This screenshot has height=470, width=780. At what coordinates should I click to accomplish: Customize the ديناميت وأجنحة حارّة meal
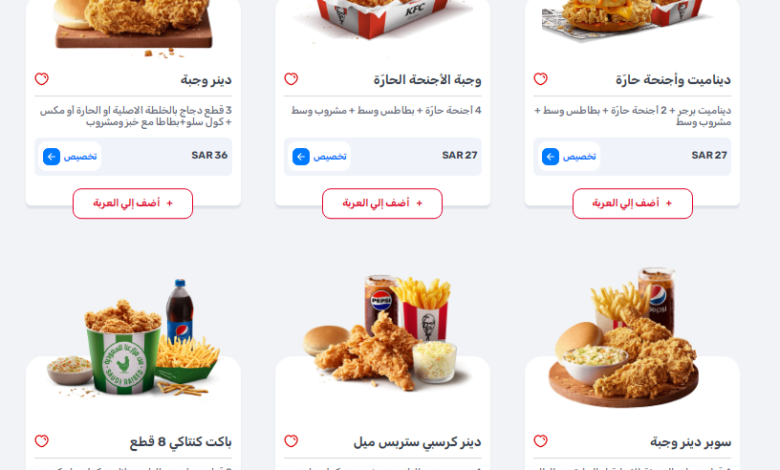point(569,156)
